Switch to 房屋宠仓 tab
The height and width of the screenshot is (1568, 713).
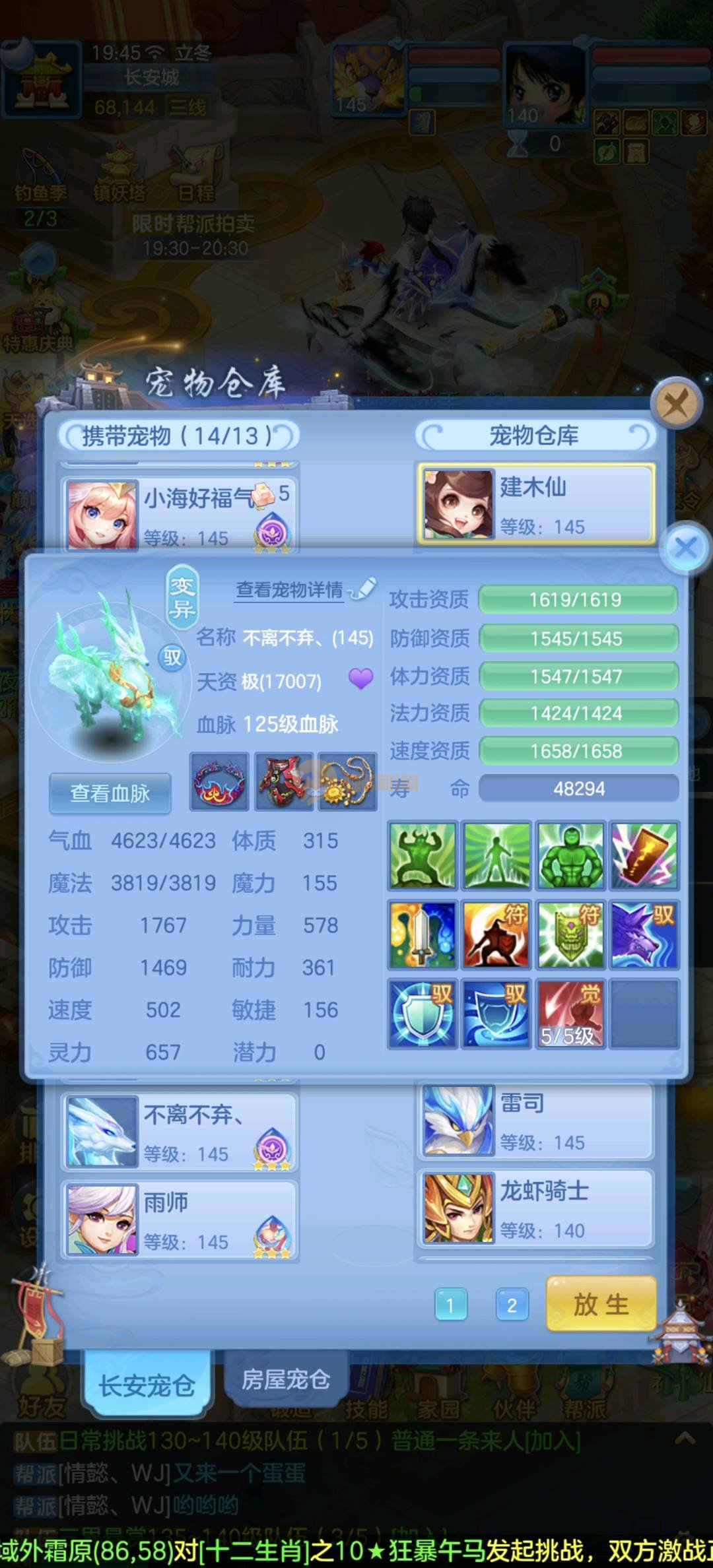point(285,1379)
